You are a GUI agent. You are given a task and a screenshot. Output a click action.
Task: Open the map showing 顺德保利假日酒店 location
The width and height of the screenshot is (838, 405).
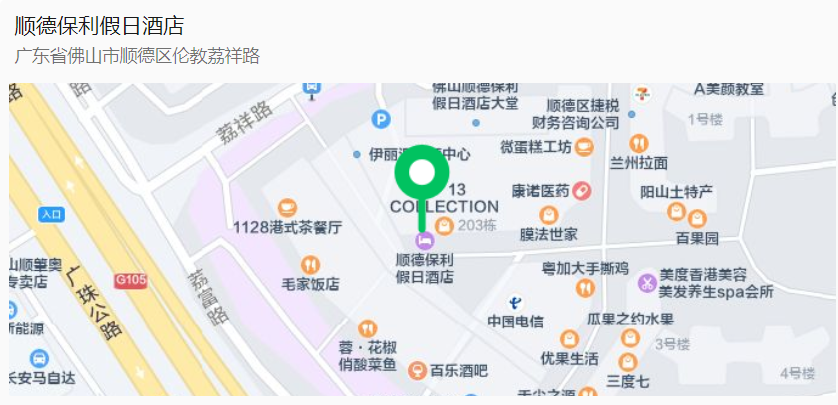pyautogui.click(x=422, y=240)
